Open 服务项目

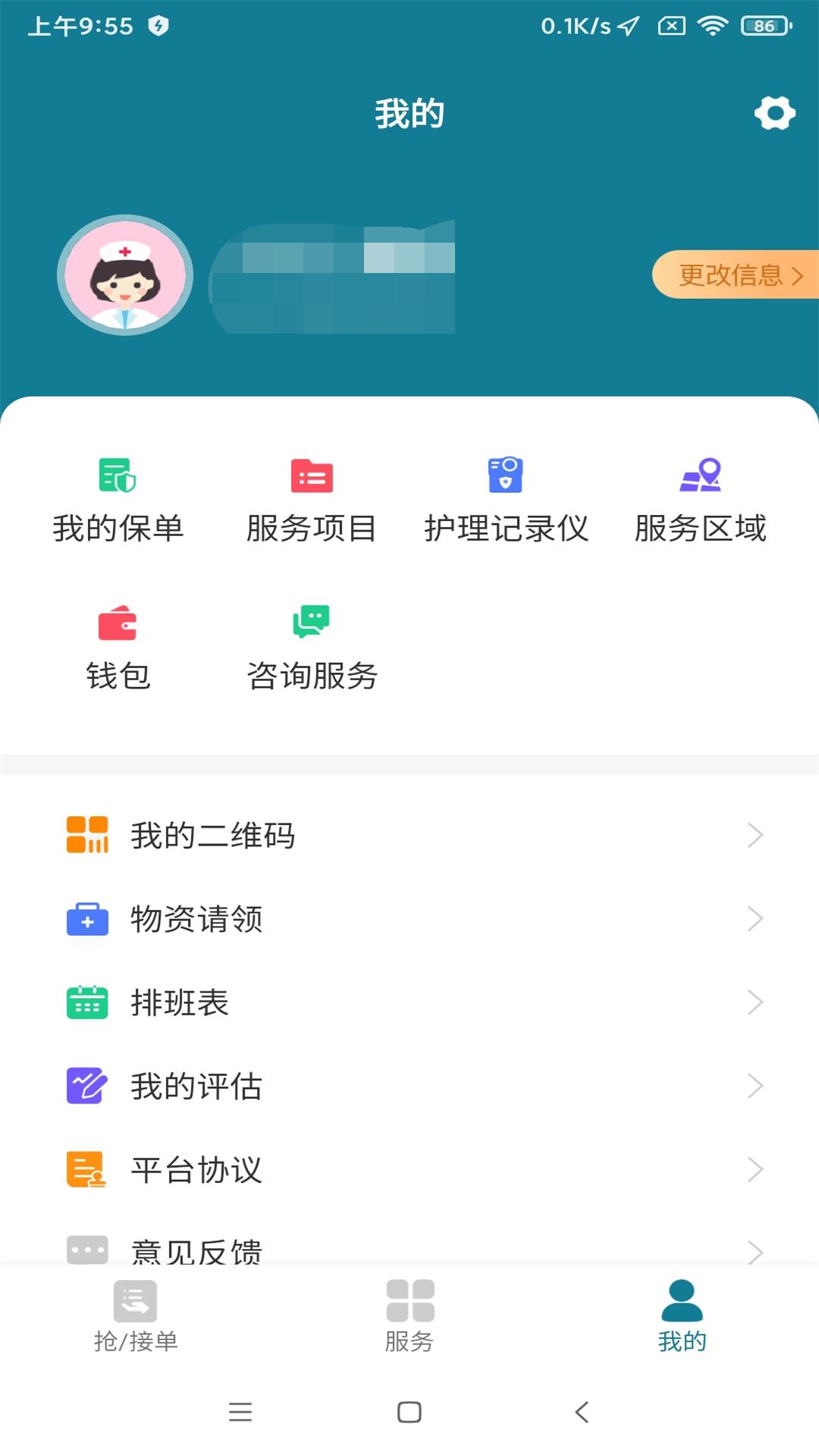(x=312, y=500)
